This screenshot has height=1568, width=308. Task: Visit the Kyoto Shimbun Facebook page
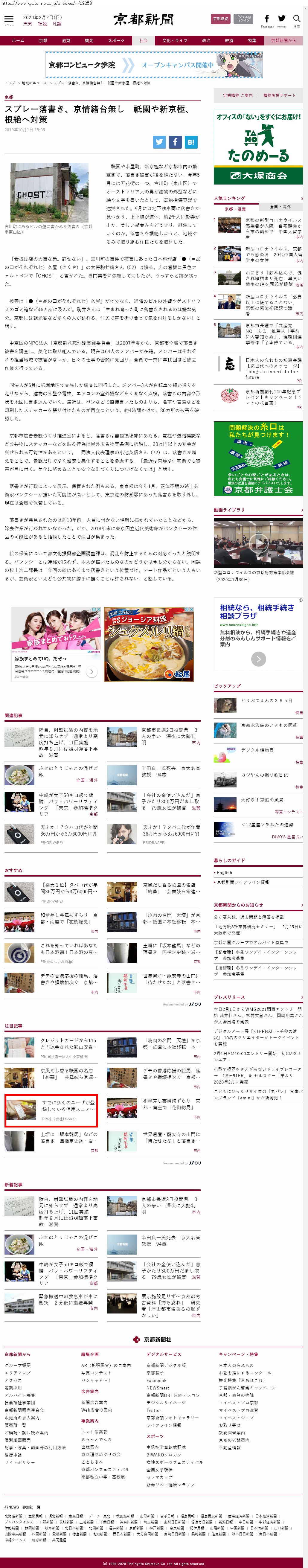coord(267,20)
